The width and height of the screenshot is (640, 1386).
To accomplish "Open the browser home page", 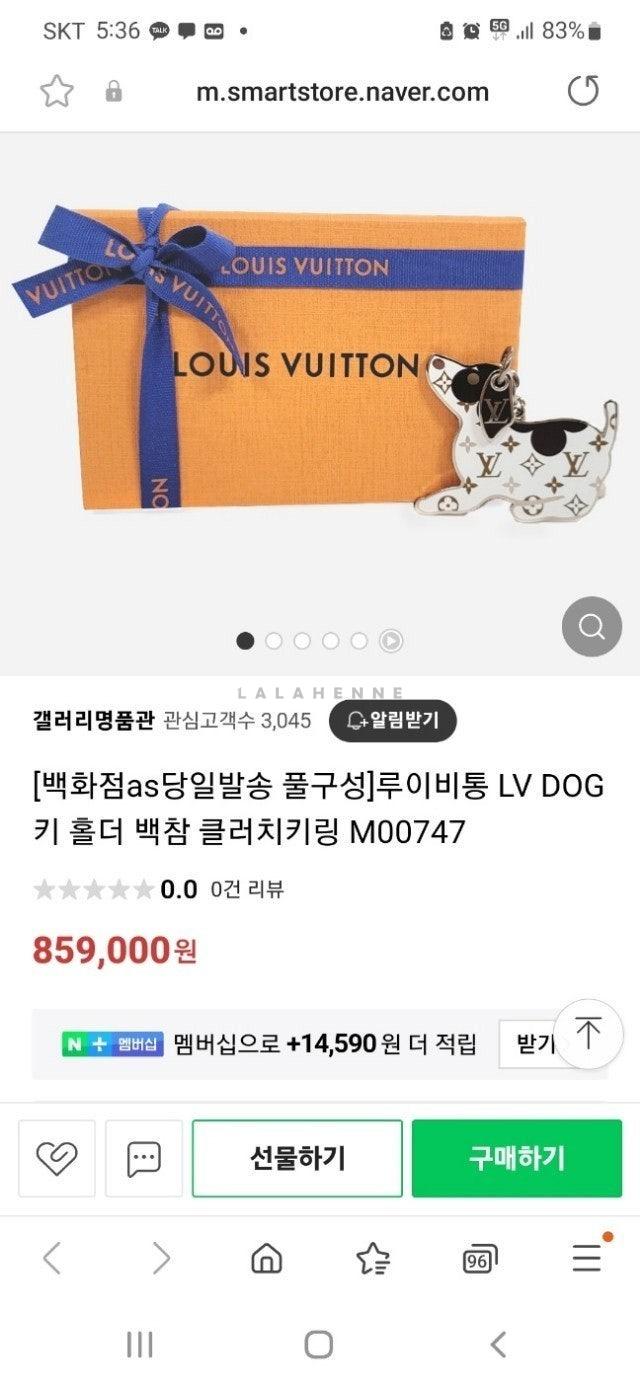I will click(266, 1259).
